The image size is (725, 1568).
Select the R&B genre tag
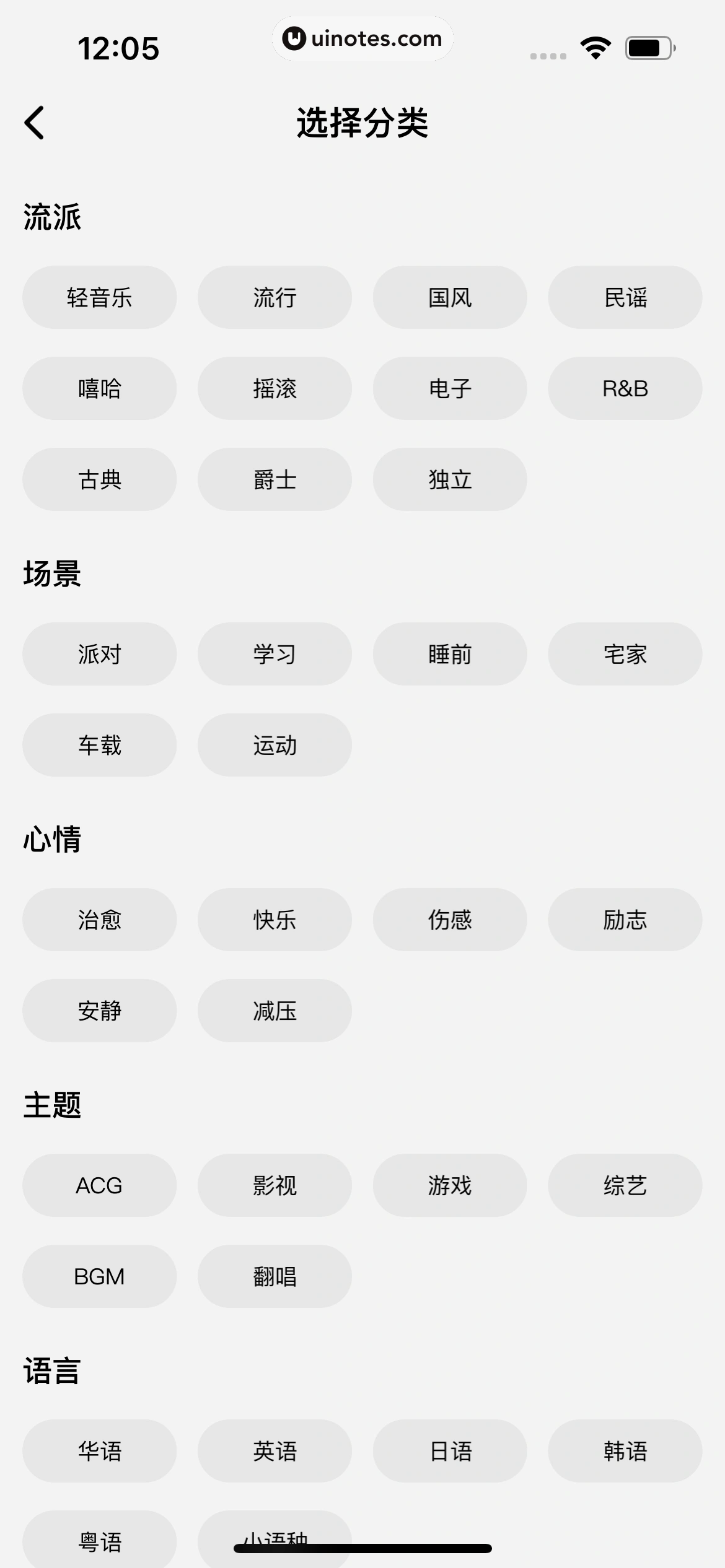[625, 388]
